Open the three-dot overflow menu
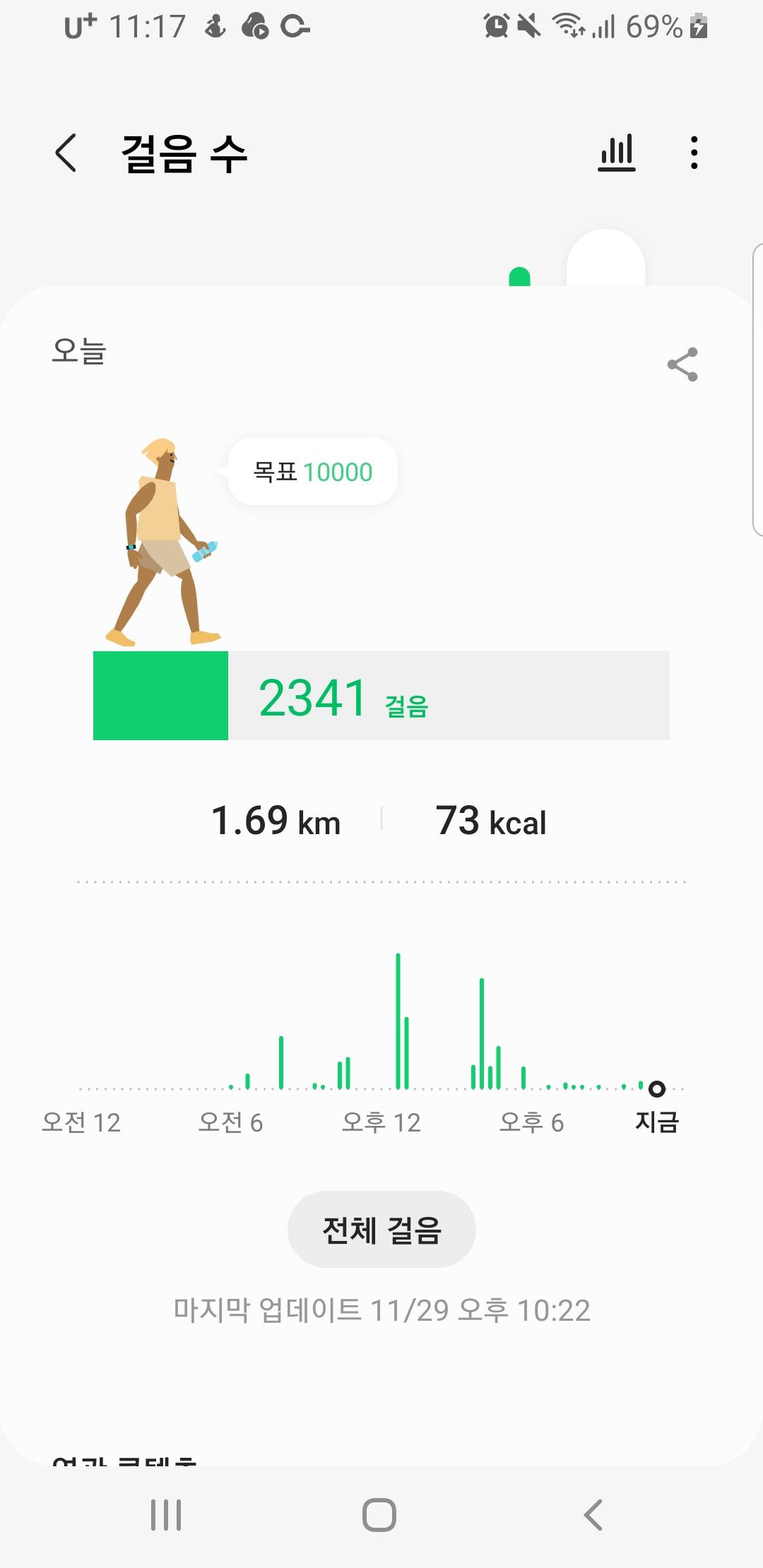This screenshot has width=763, height=1568. click(x=694, y=153)
